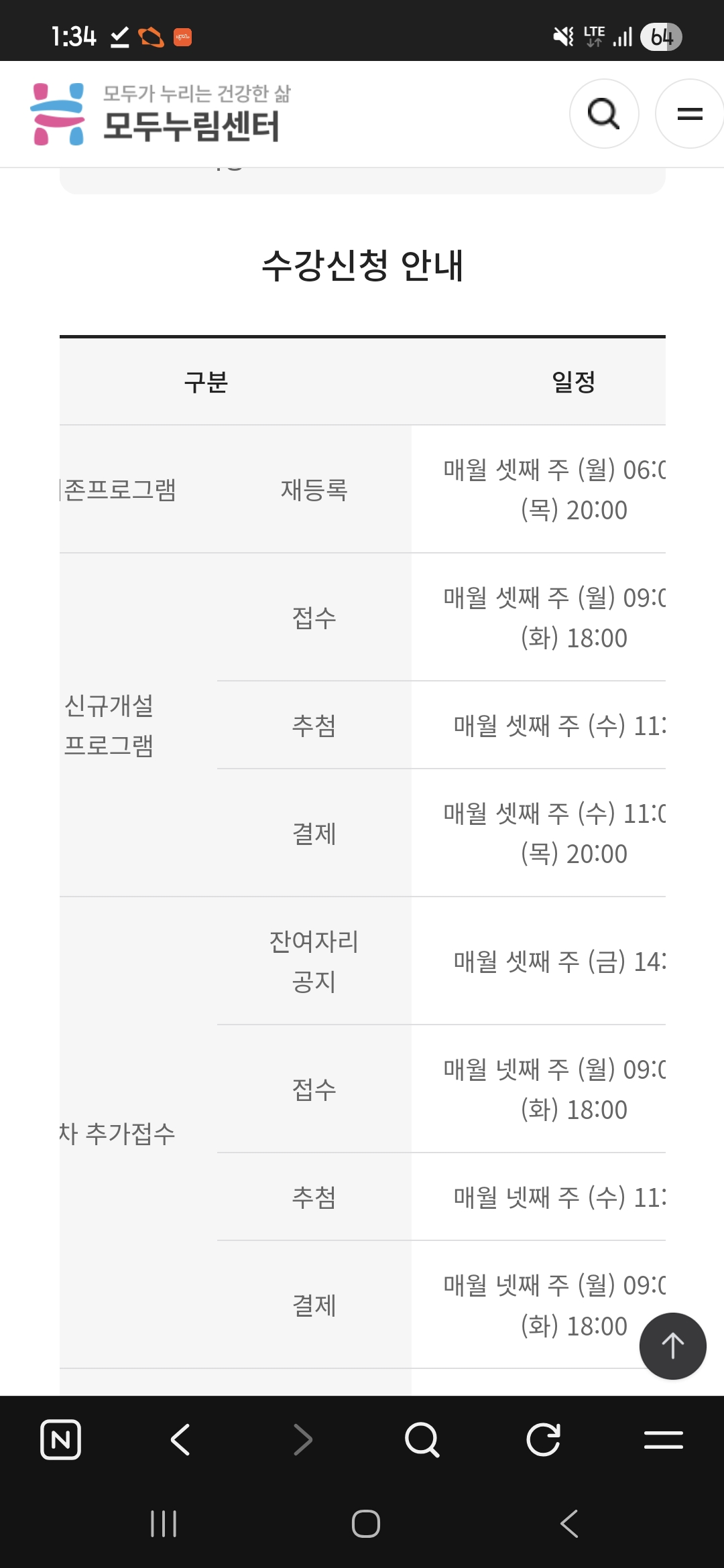This screenshot has height=1568, width=724.
Task: Reload the current web page
Action: tap(543, 1439)
